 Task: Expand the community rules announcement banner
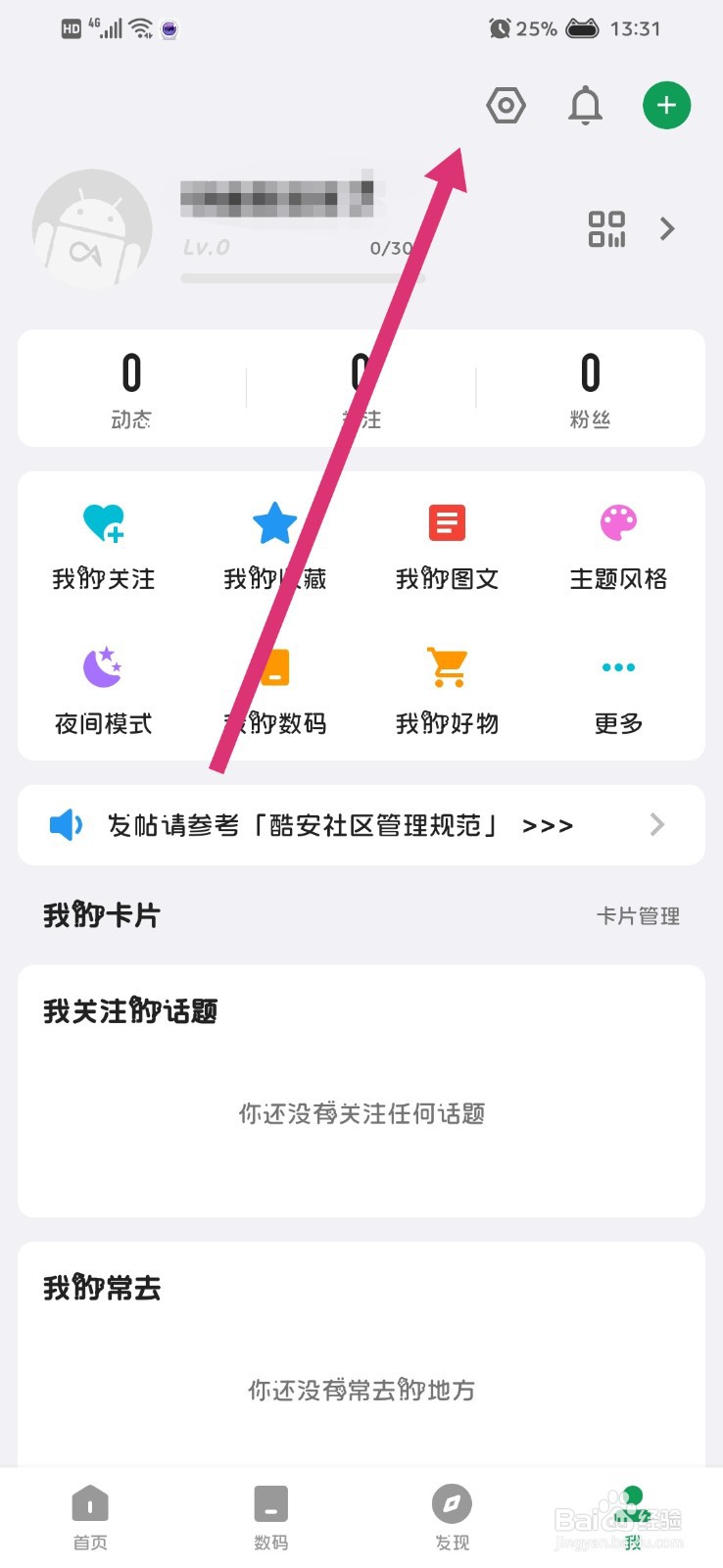[x=657, y=824]
